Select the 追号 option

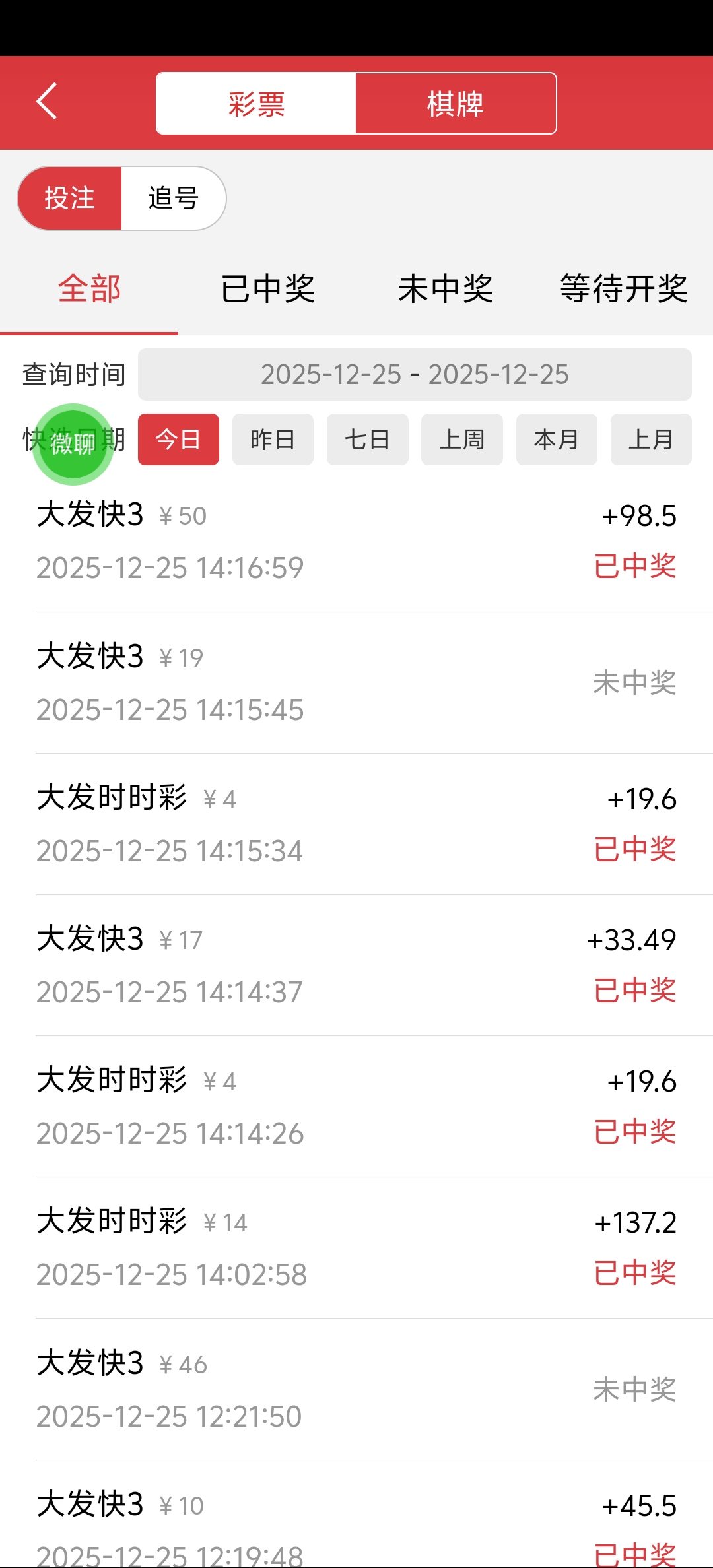[174, 198]
